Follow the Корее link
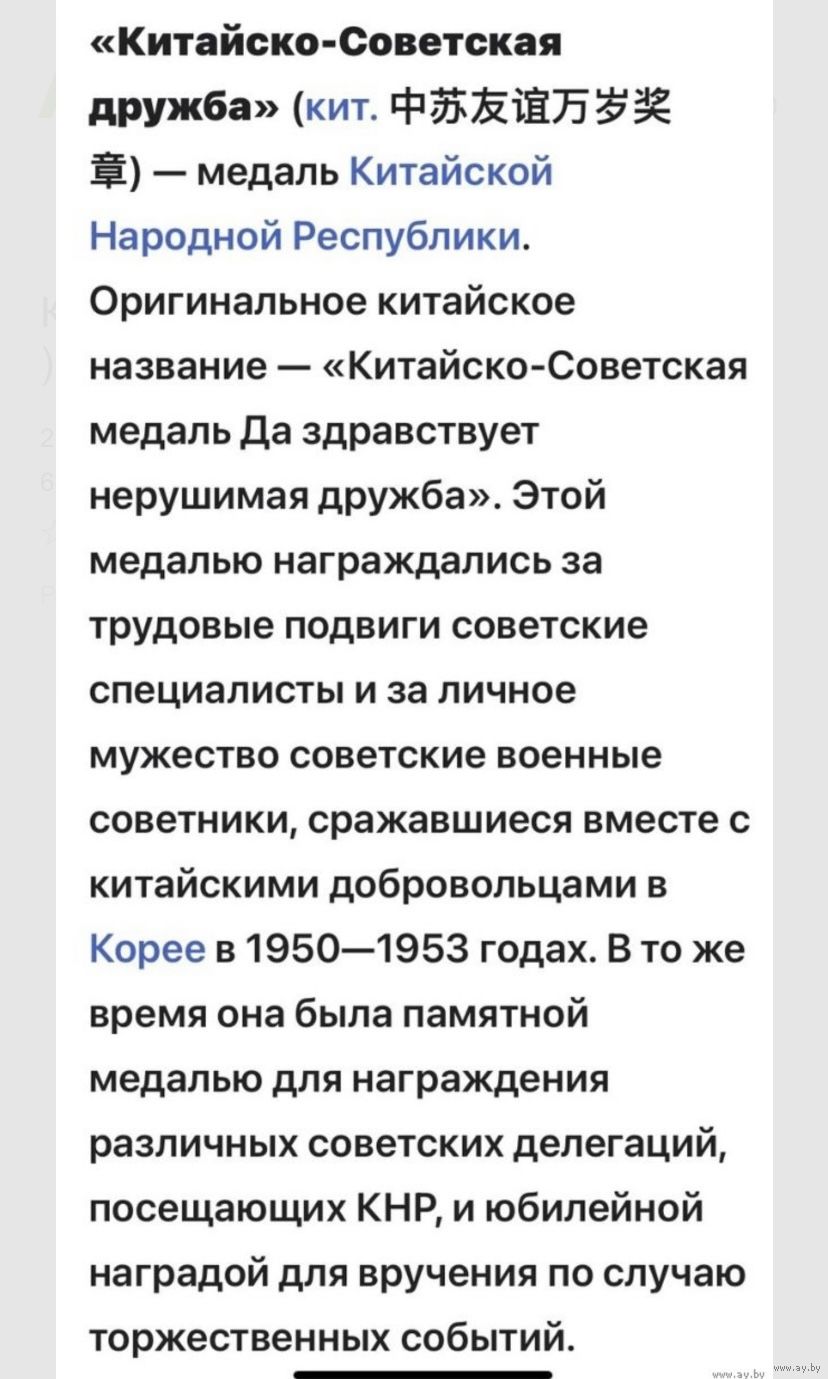The image size is (828, 1379). point(148,949)
